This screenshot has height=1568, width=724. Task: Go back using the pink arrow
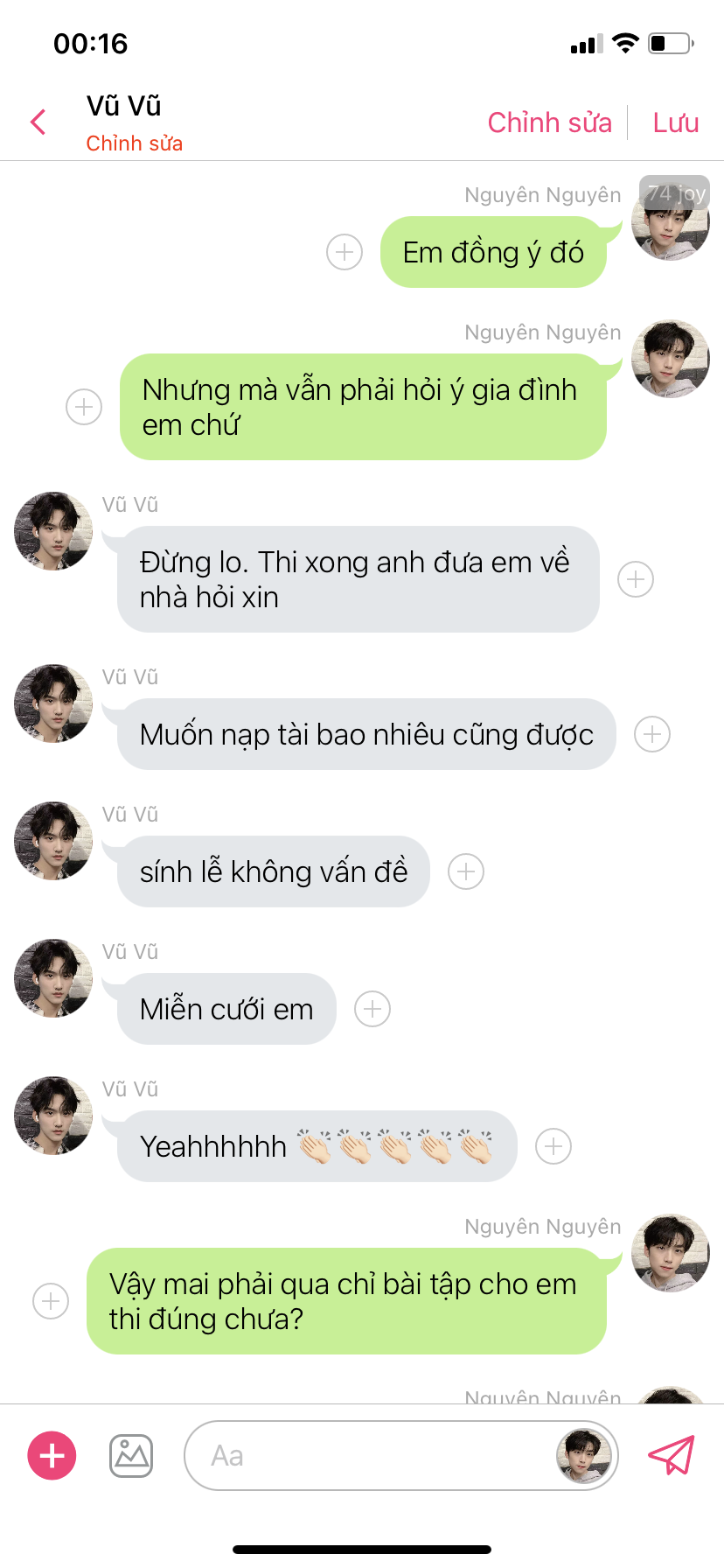(x=38, y=122)
